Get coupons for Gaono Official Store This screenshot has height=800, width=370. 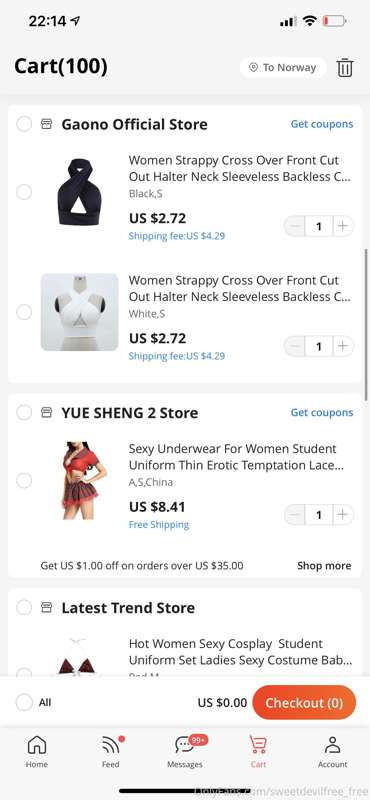tap(322, 124)
